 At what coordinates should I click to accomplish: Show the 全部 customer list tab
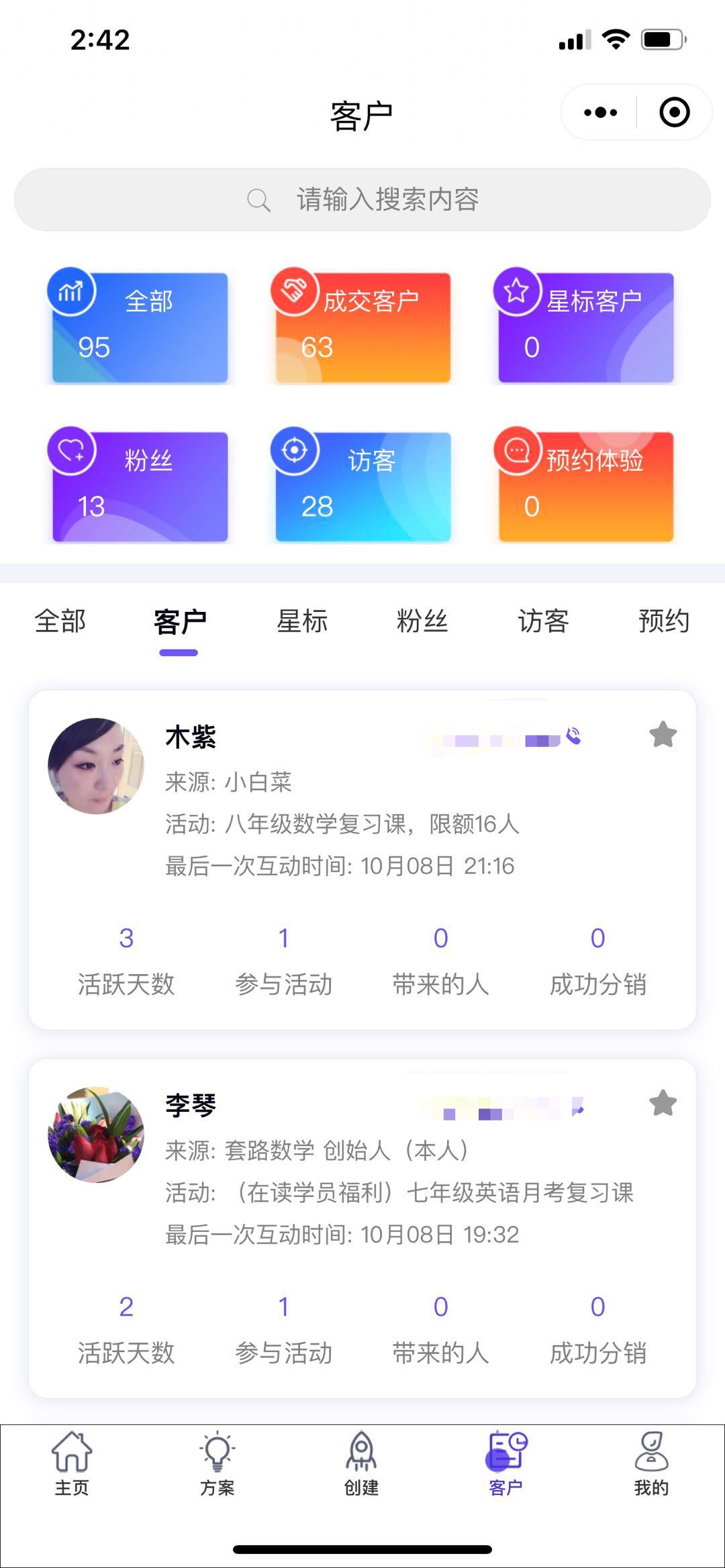coord(60,621)
